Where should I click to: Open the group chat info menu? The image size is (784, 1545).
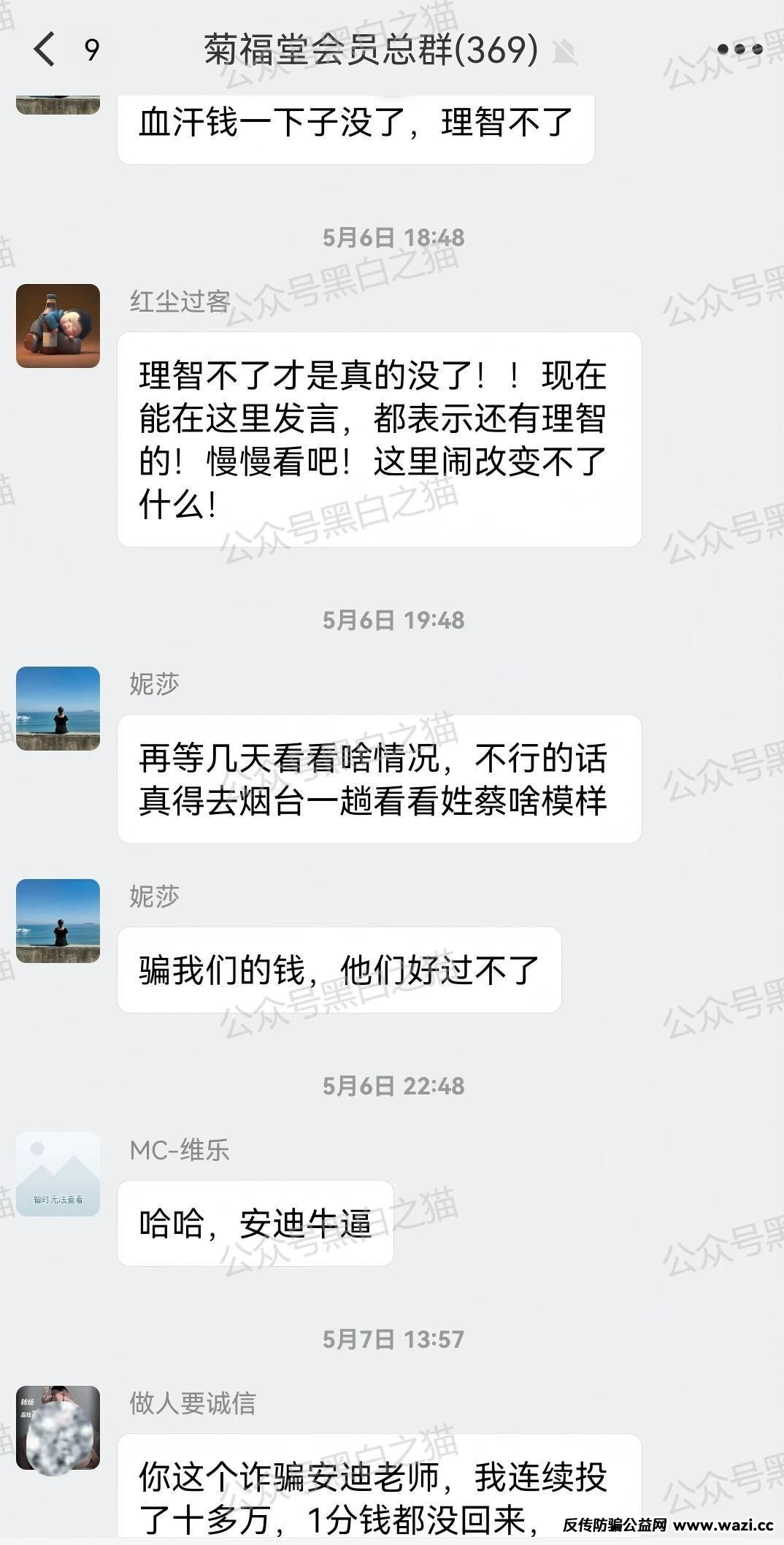(x=739, y=50)
